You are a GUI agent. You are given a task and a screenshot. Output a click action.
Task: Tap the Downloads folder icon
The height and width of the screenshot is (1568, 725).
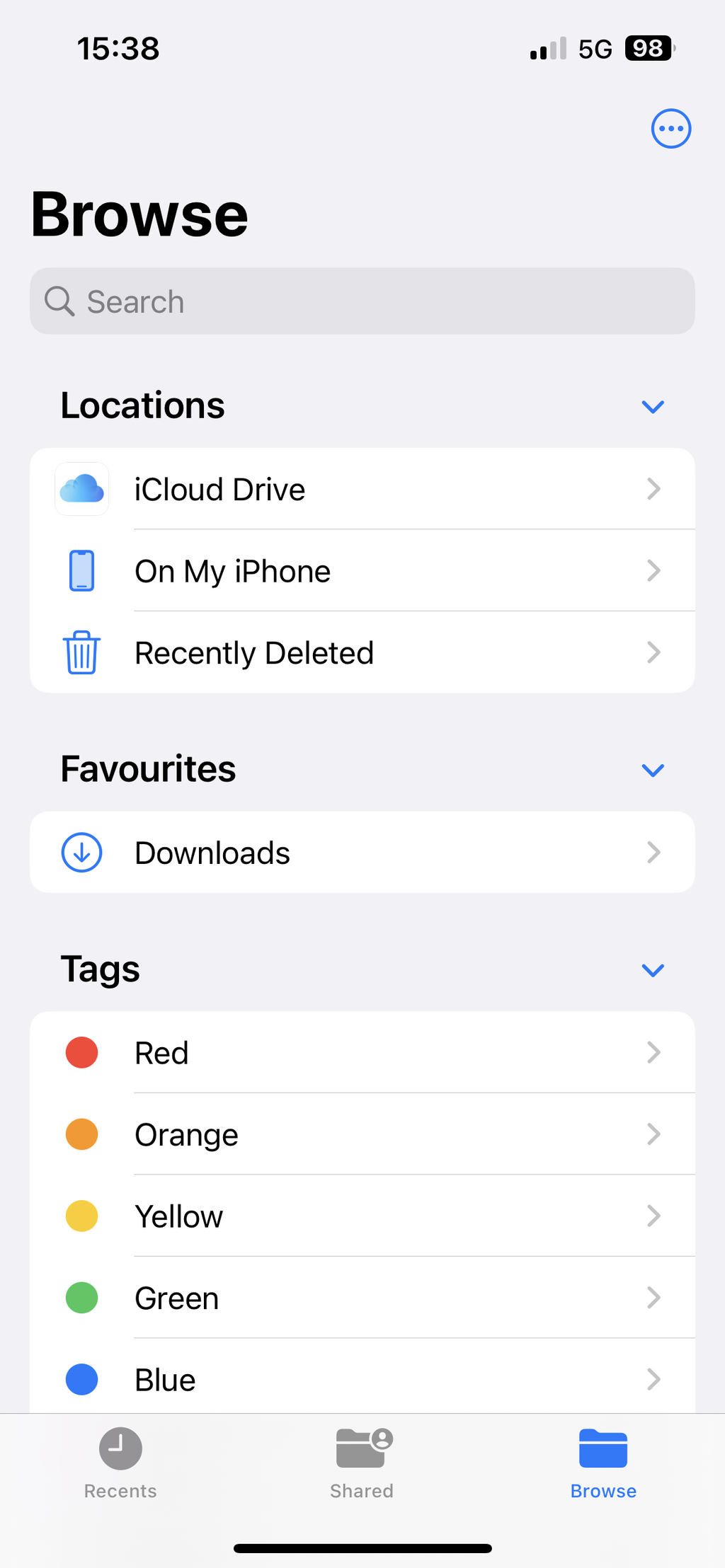pyautogui.click(x=81, y=852)
